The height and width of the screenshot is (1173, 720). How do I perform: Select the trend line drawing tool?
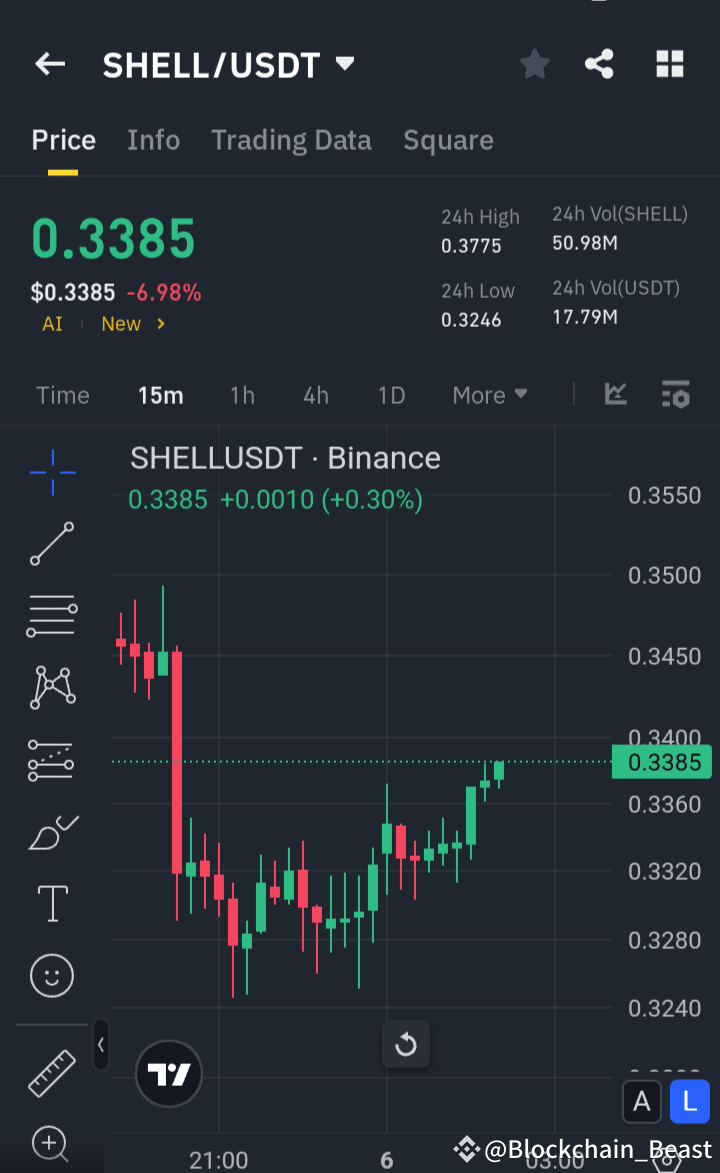click(51, 544)
